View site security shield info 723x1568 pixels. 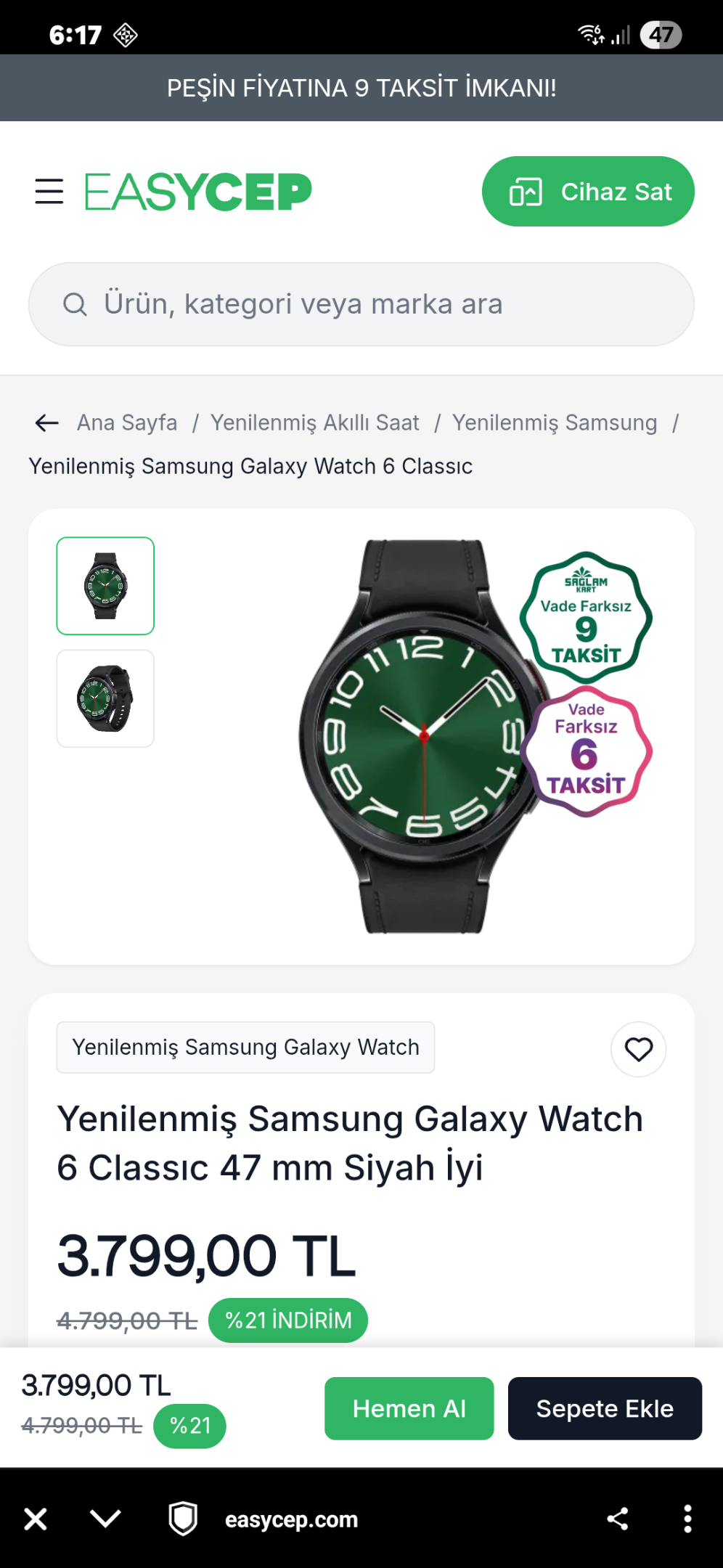coord(183,1519)
